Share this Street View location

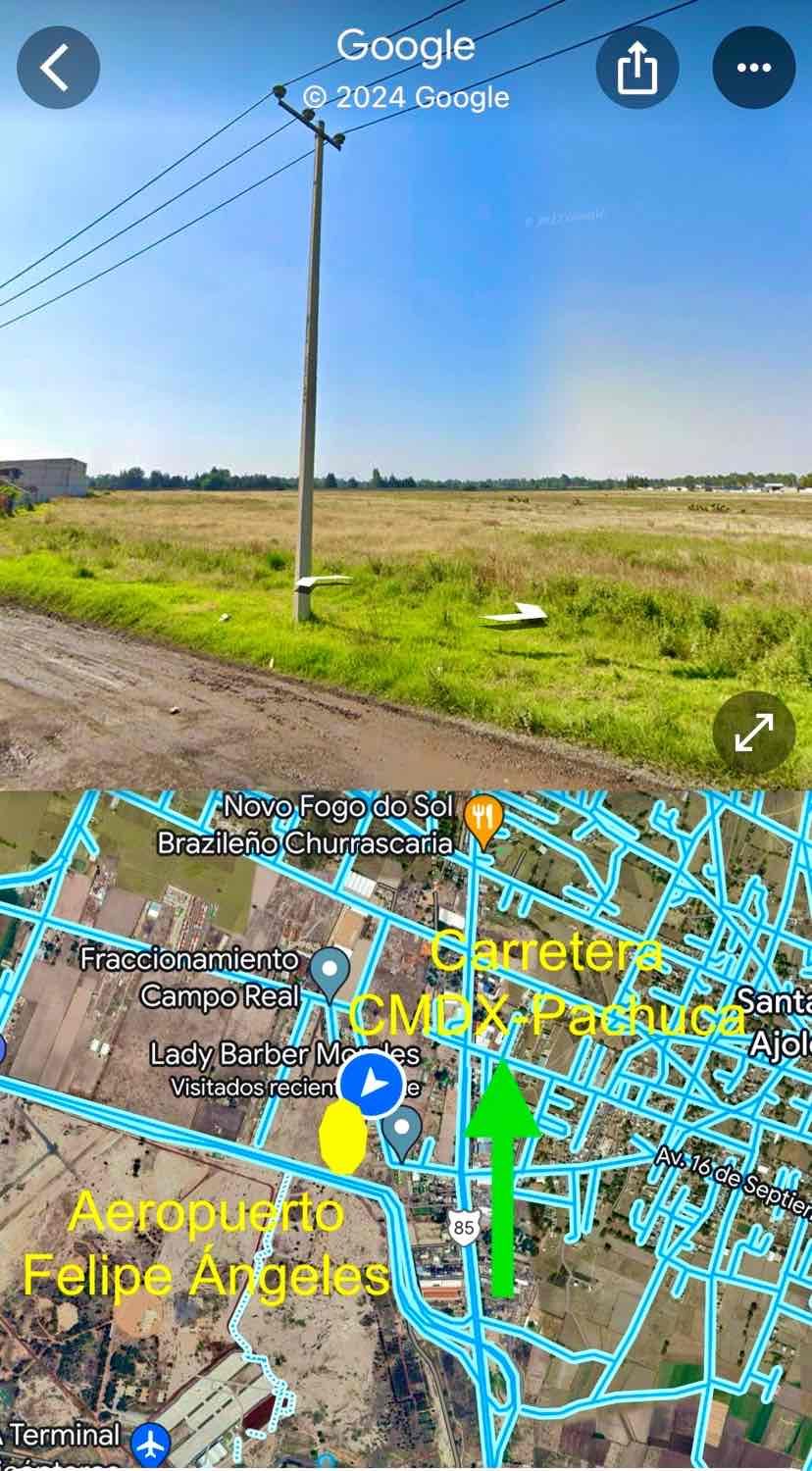pos(637,68)
